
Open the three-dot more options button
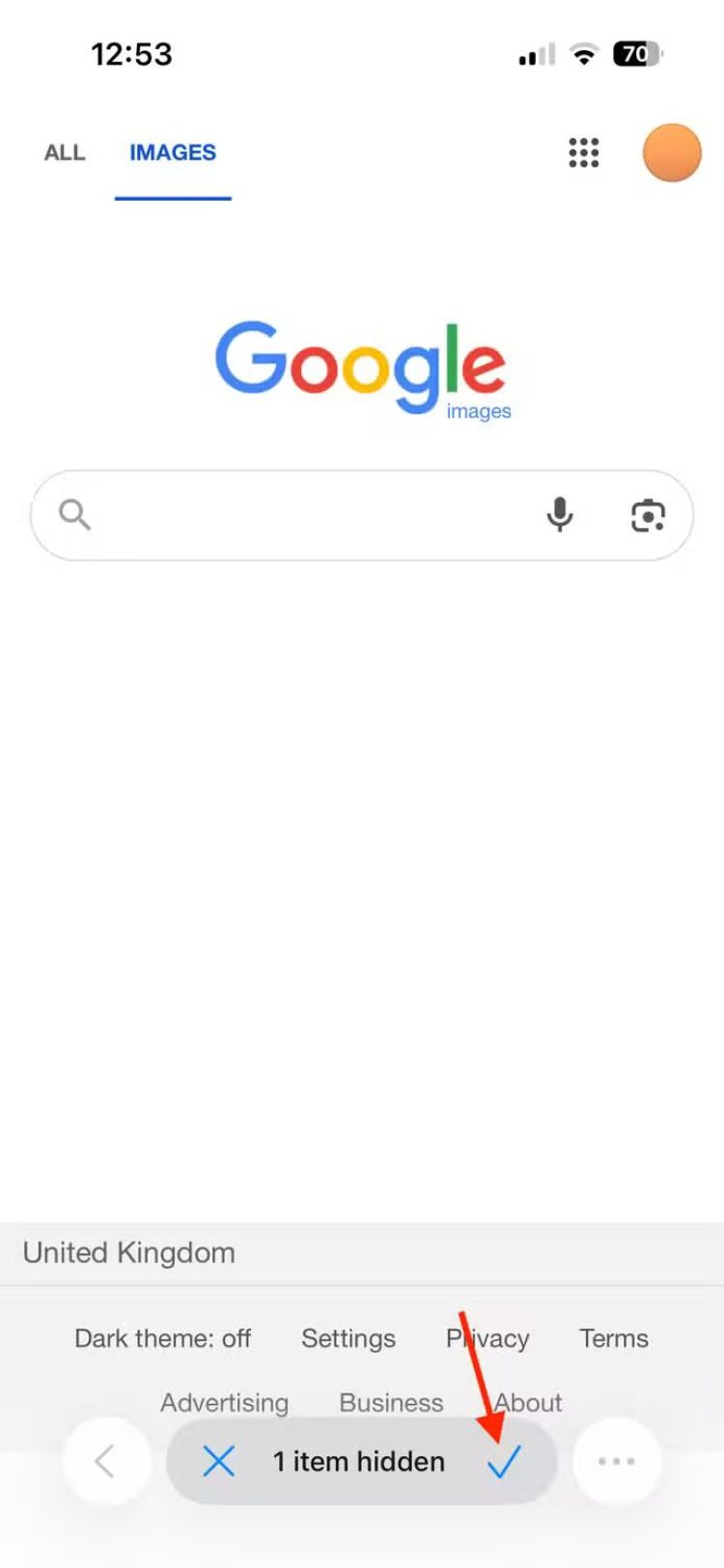(x=617, y=1462)
